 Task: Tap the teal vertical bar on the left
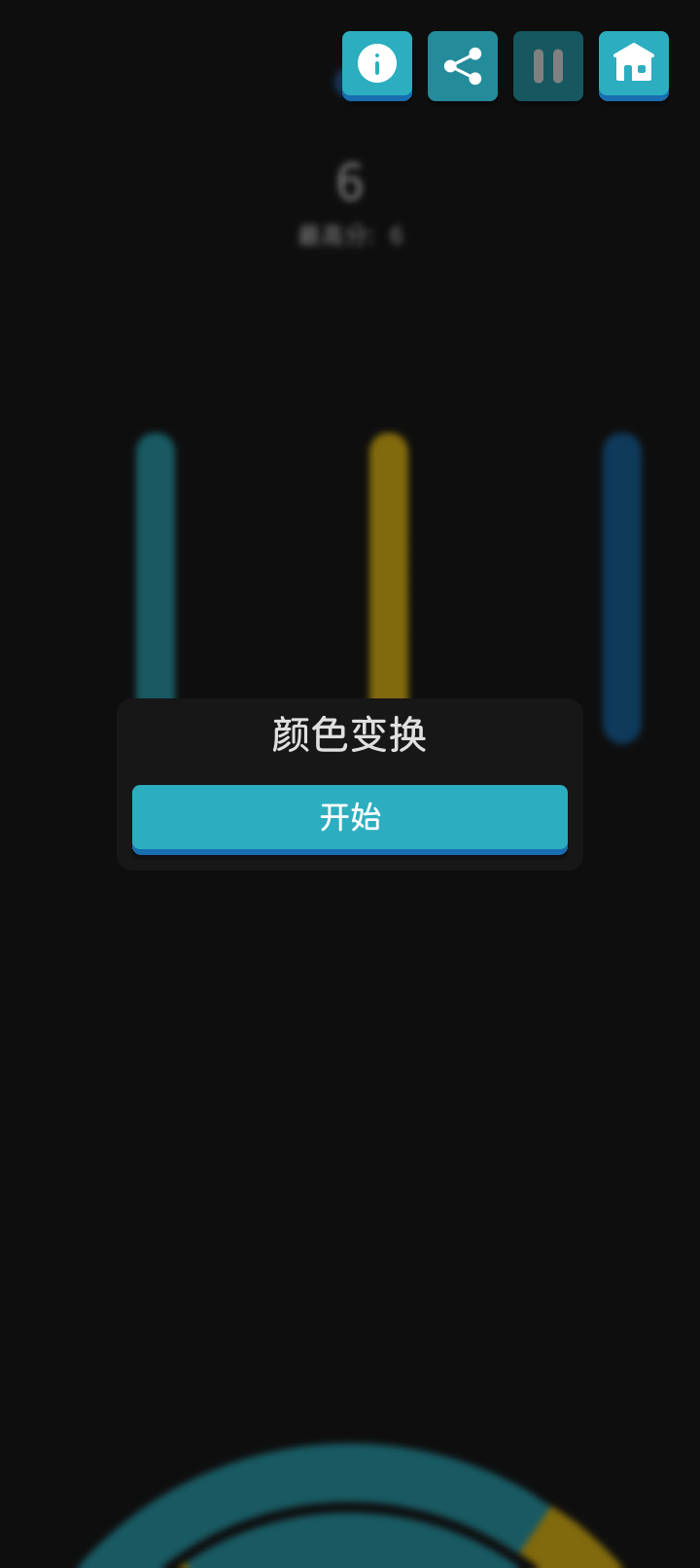coord(157,564)
